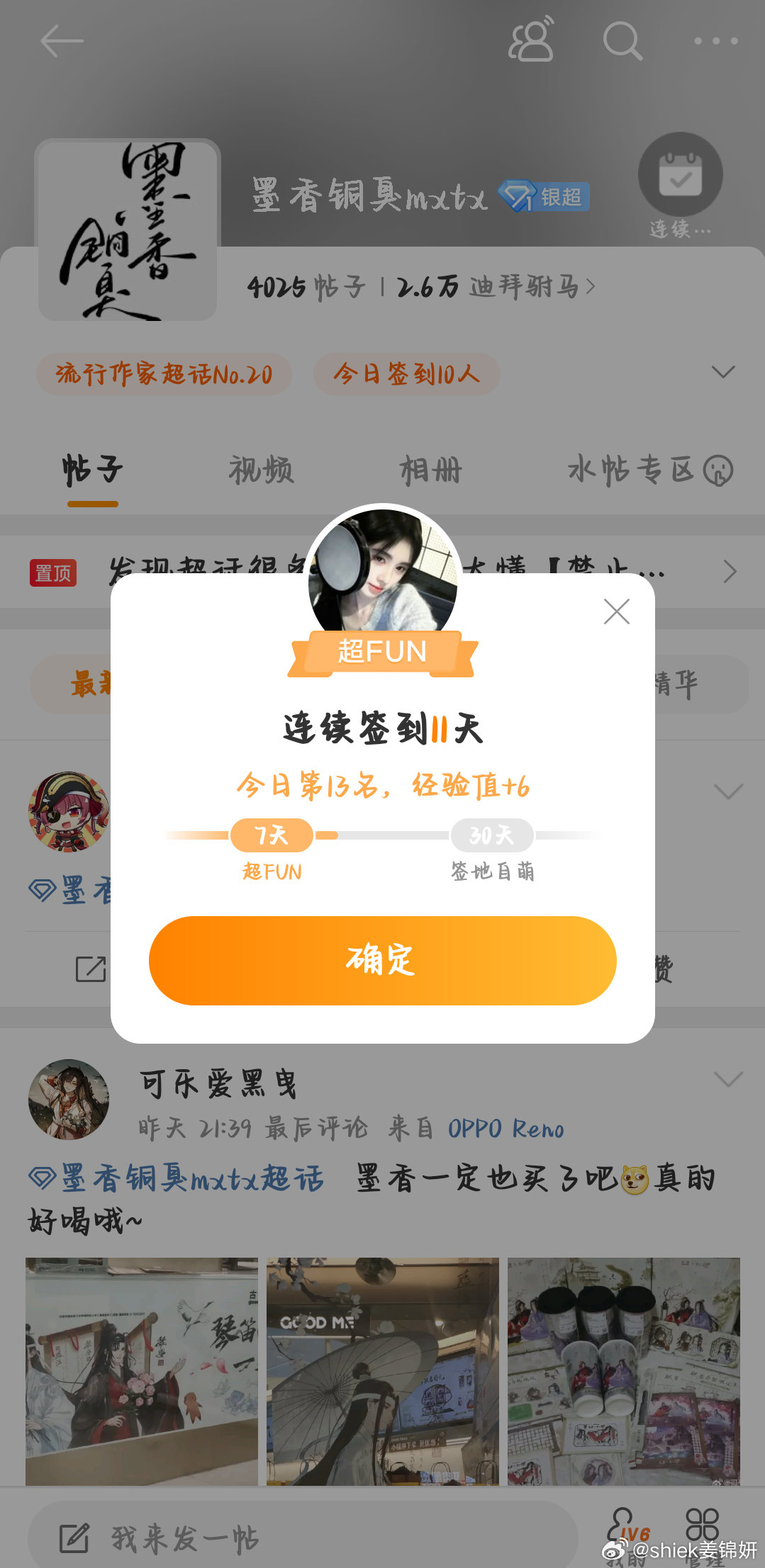Screen dimensions: 765x1568
Task: Tap the 确定 button in the dialog
Action: (x=382, y=960)
